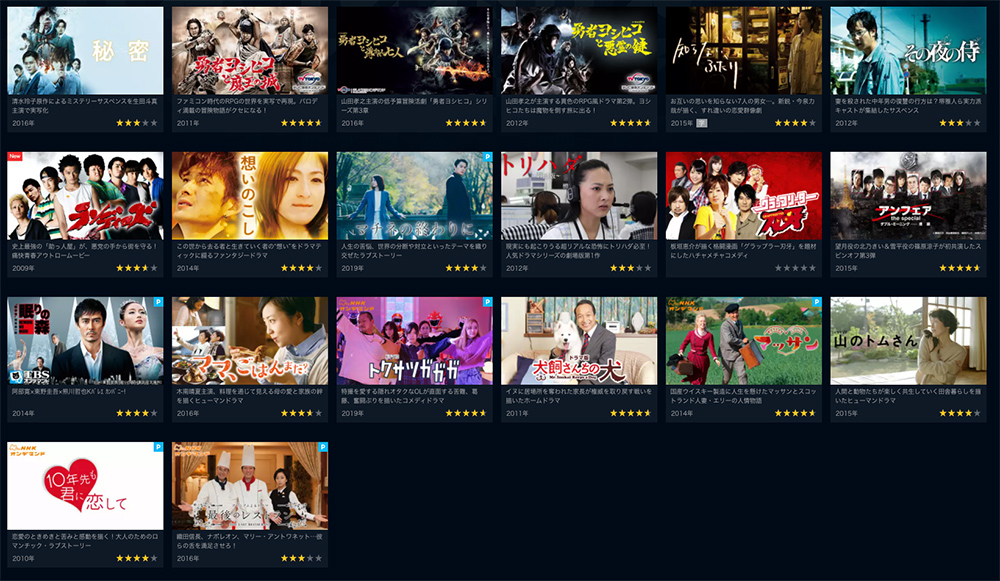This screenshot has width=1000, height=581.
Task: Open the horror title トリハダ
Action: coord(579,196)
